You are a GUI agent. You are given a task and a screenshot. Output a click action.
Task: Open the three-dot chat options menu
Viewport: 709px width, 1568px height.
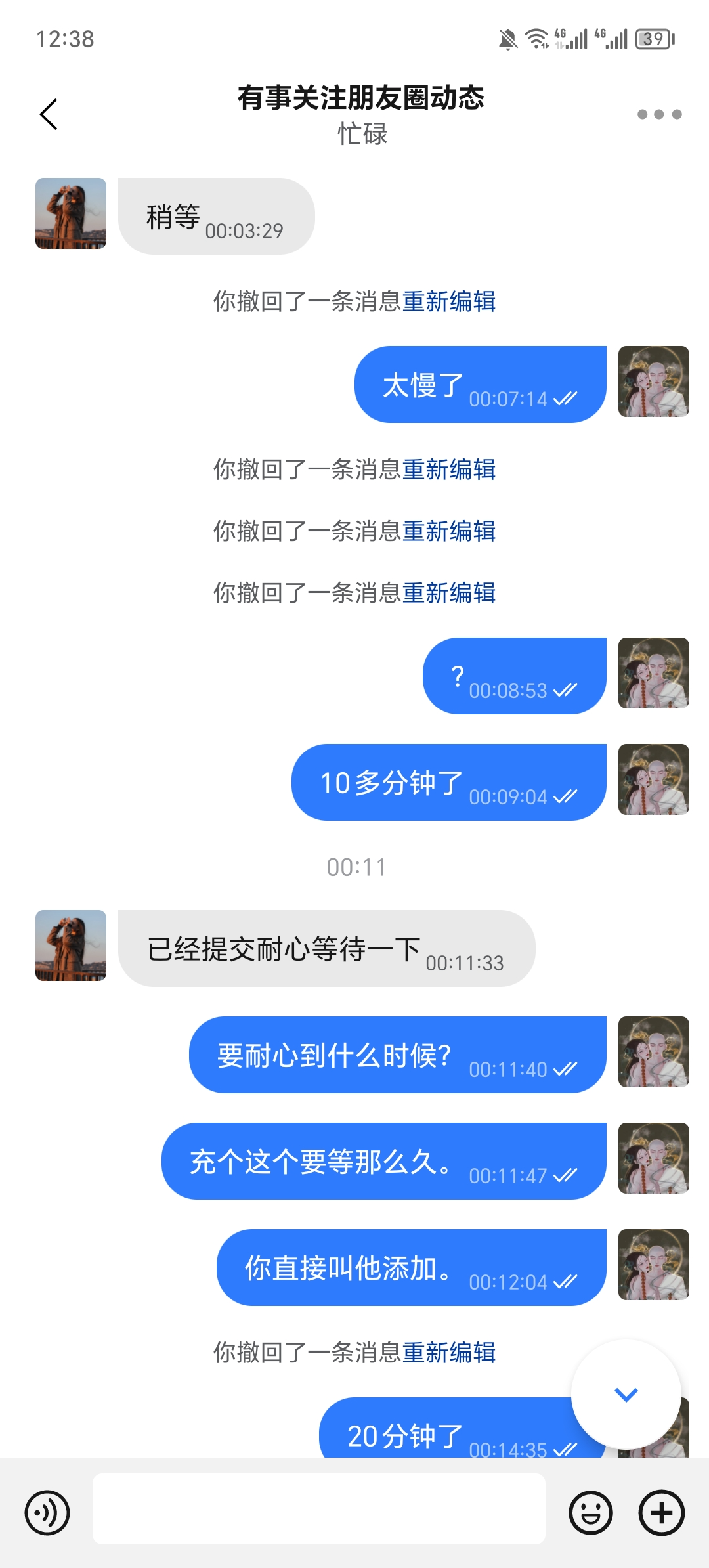pyautogui.click(x=659, y=114)
